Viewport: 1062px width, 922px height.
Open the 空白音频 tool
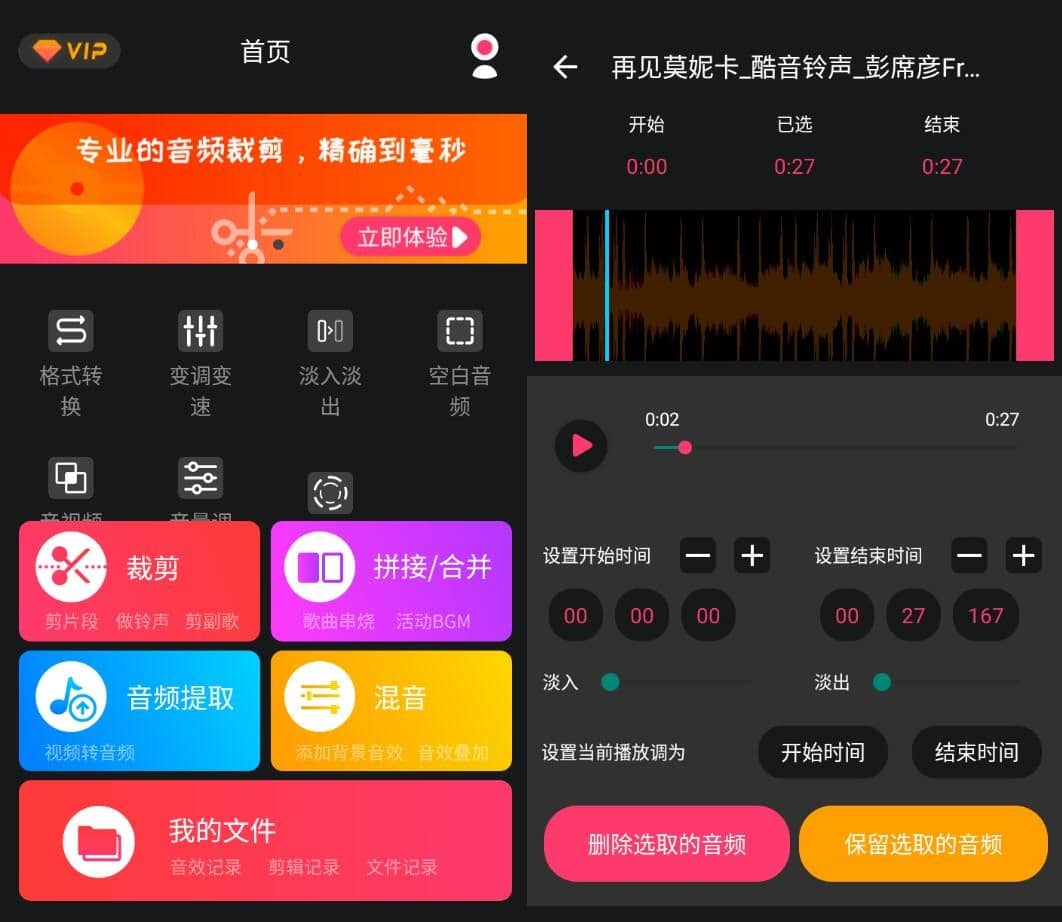tap(459, 359)
